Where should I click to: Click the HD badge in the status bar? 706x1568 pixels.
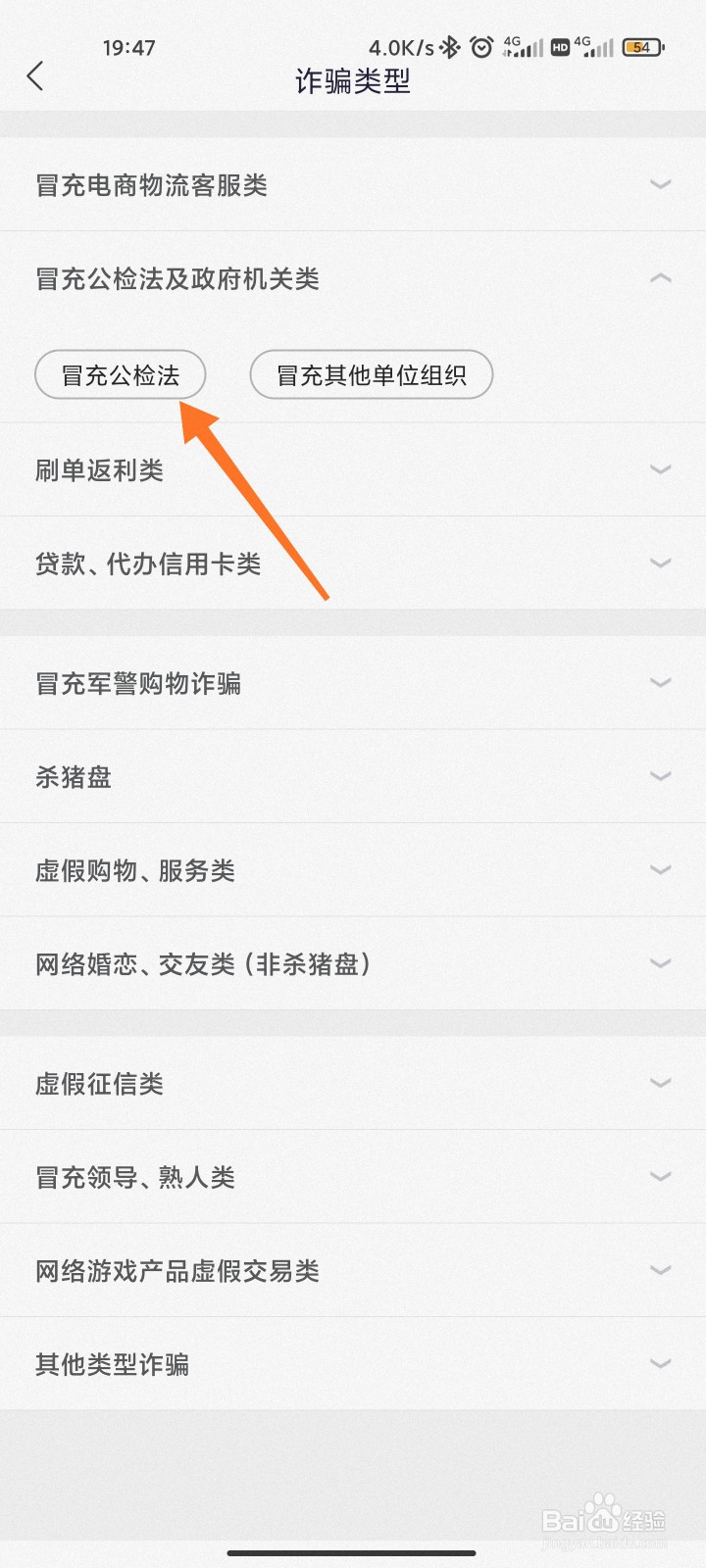click(559, 46)
